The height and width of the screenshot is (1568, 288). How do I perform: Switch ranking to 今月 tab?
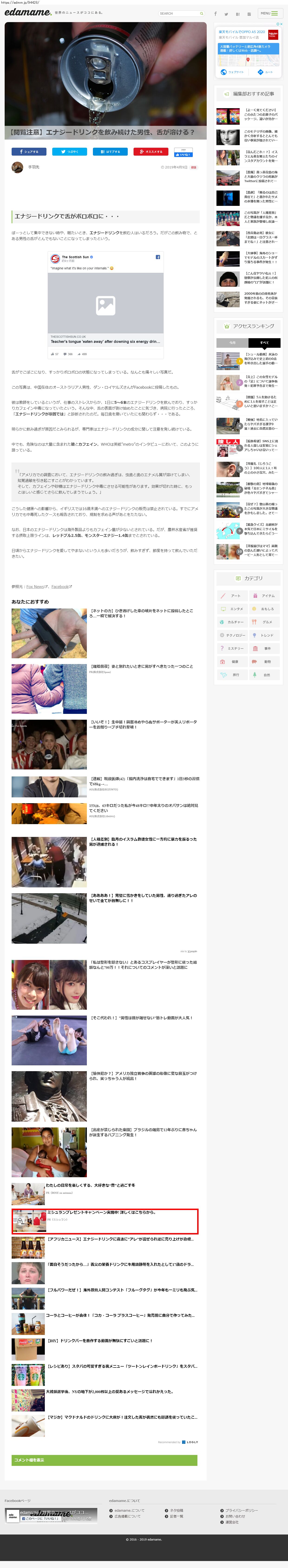tap(232, 343)
